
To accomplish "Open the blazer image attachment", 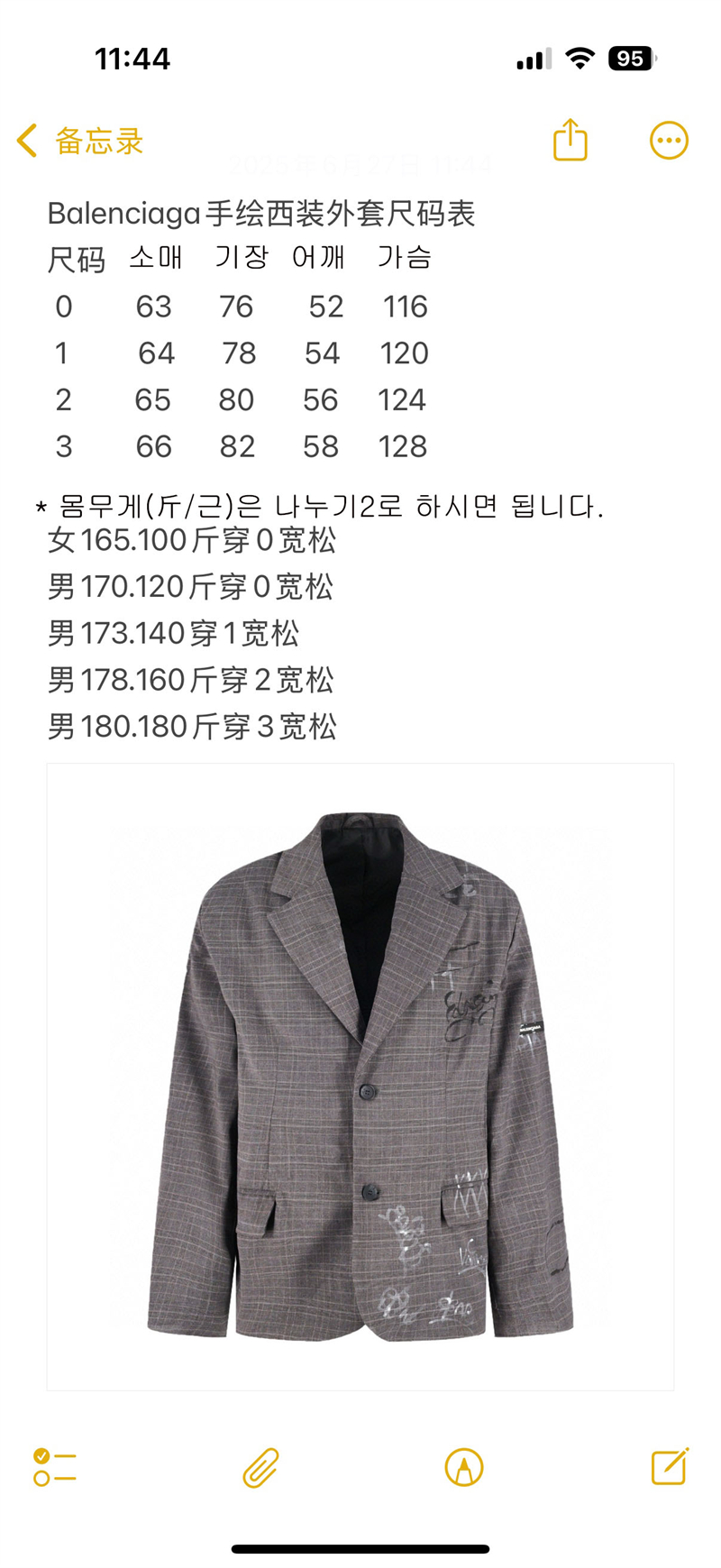I will coord(360,1077).
